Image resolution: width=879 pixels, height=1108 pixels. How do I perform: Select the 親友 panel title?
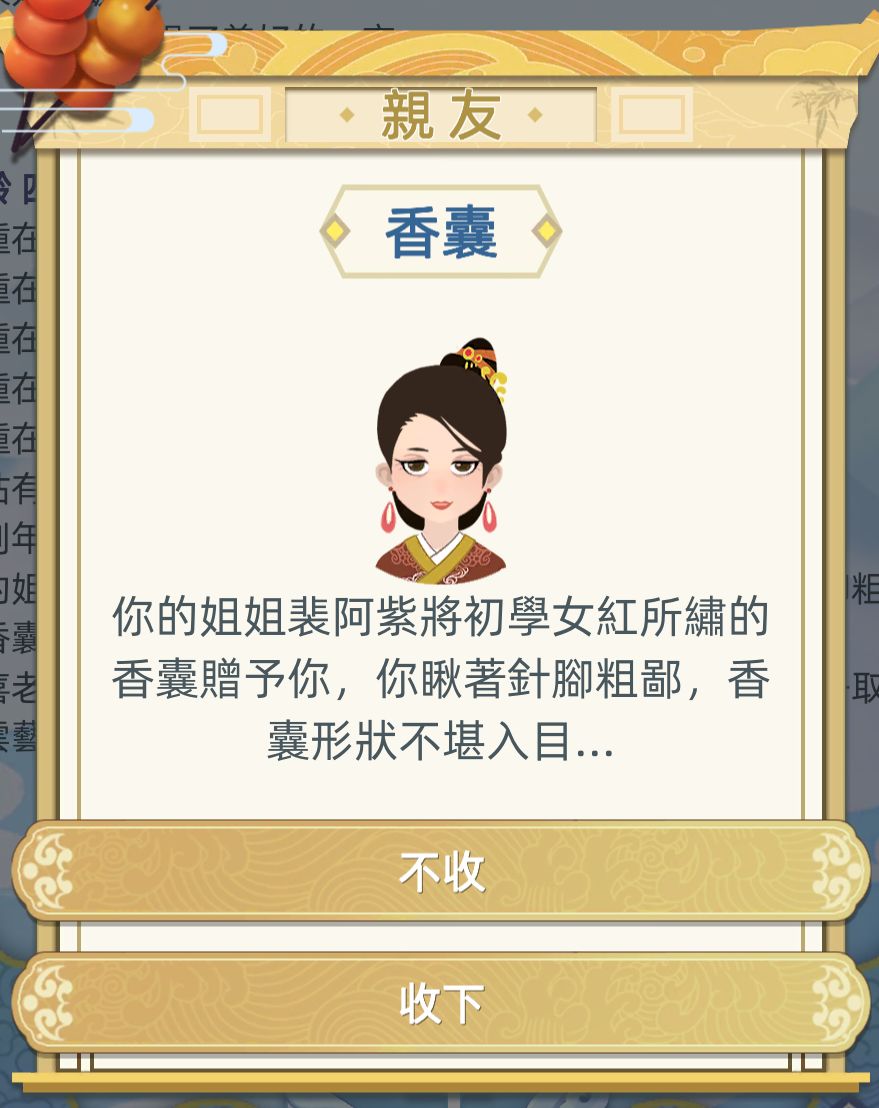438,114
